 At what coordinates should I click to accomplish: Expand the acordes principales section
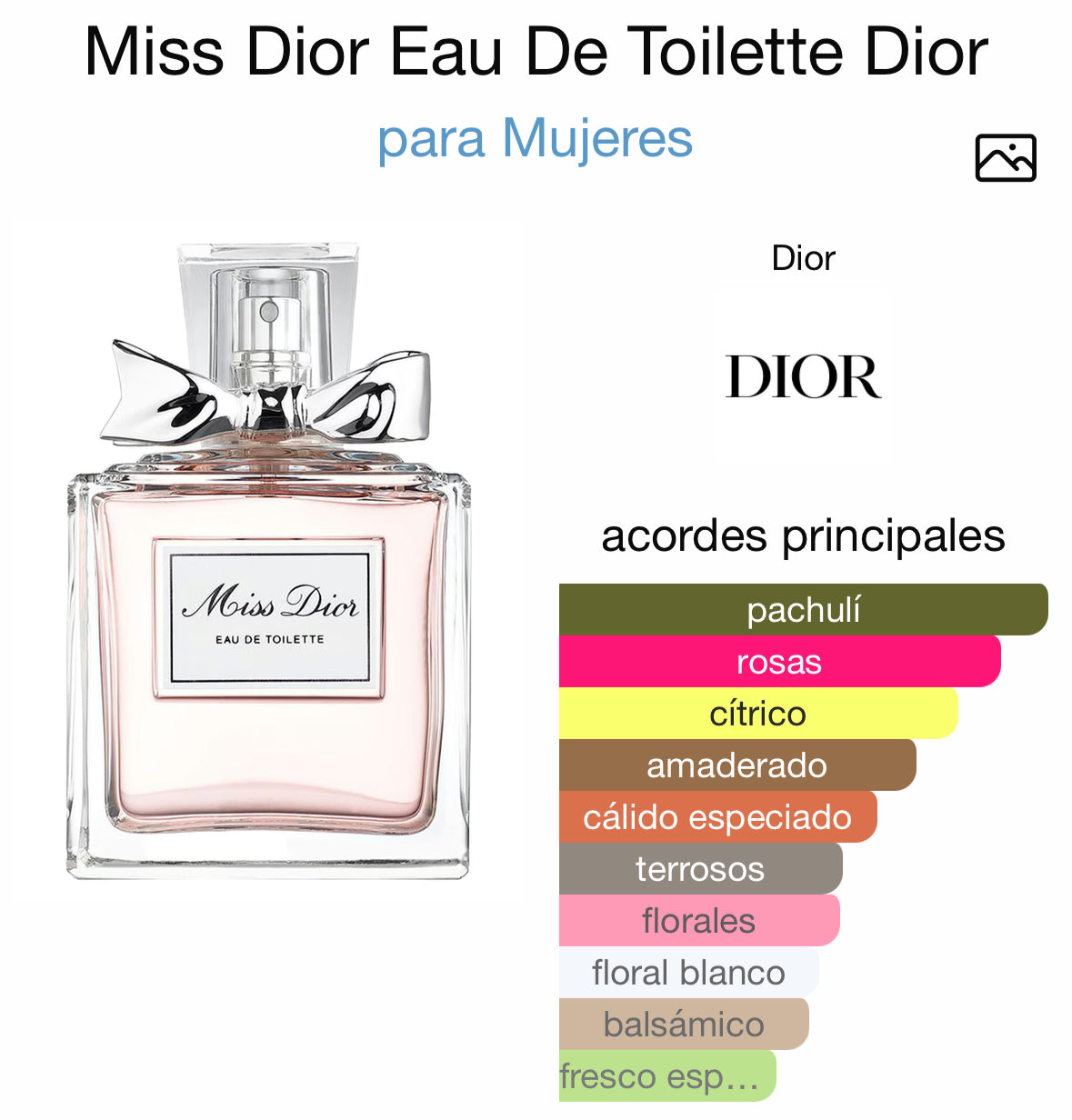coord(804,536)
